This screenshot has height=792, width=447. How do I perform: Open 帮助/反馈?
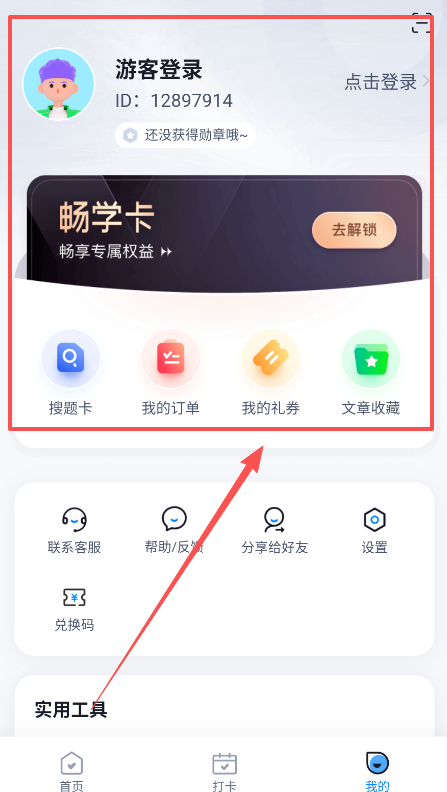(x=174, y=530)
